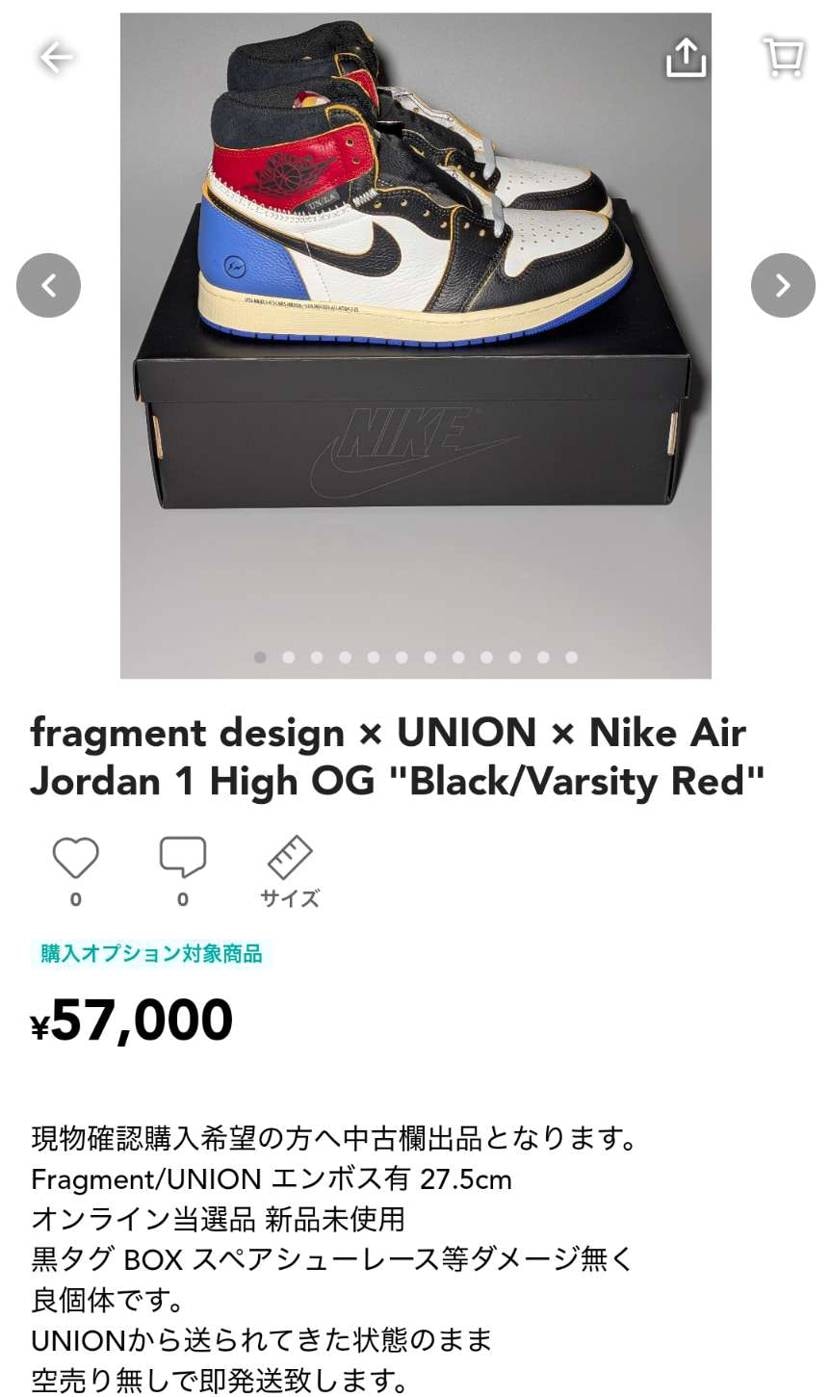Collapse back to the previous image with left arrow
Viewport: 830px width, 1397px height.
pos(48,285)
